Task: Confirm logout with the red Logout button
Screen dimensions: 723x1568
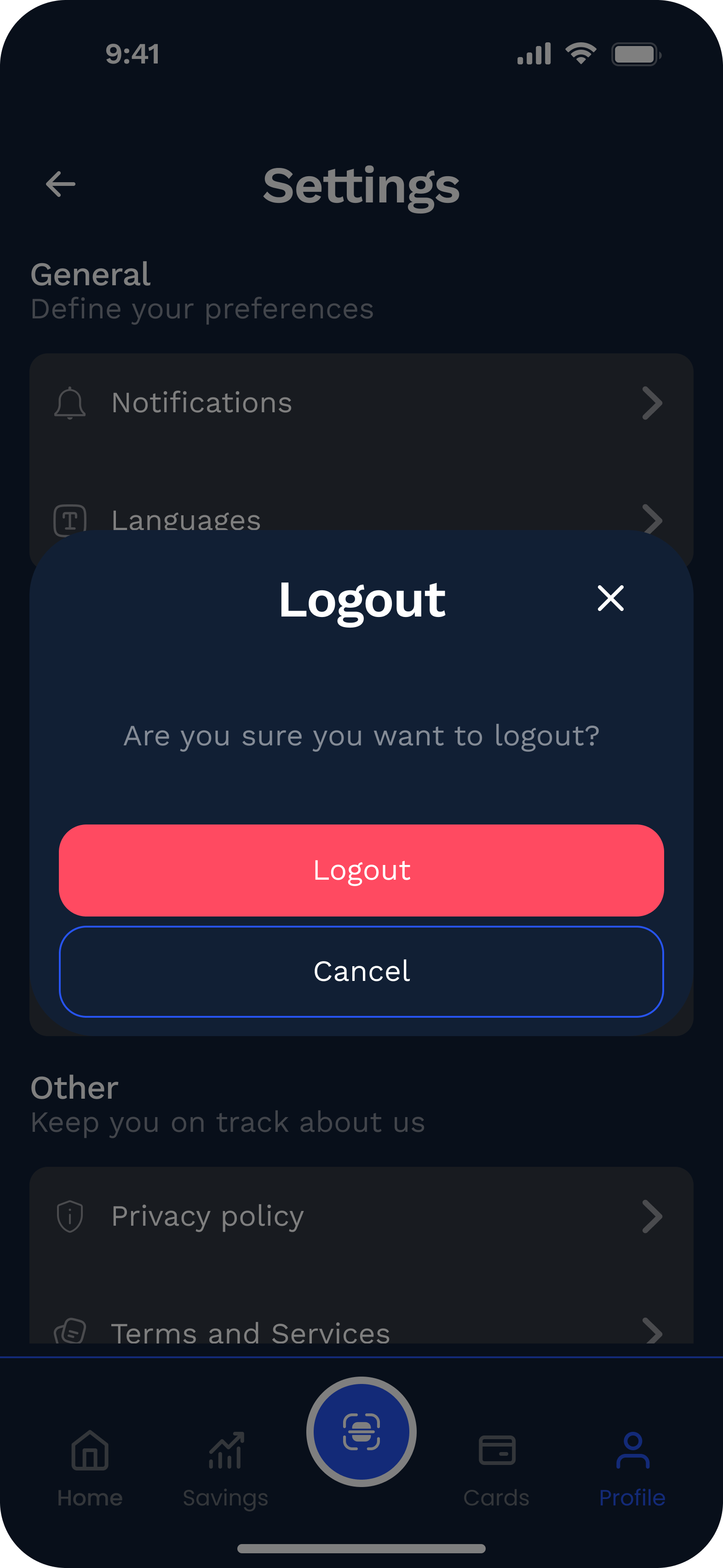Action: 361,870
